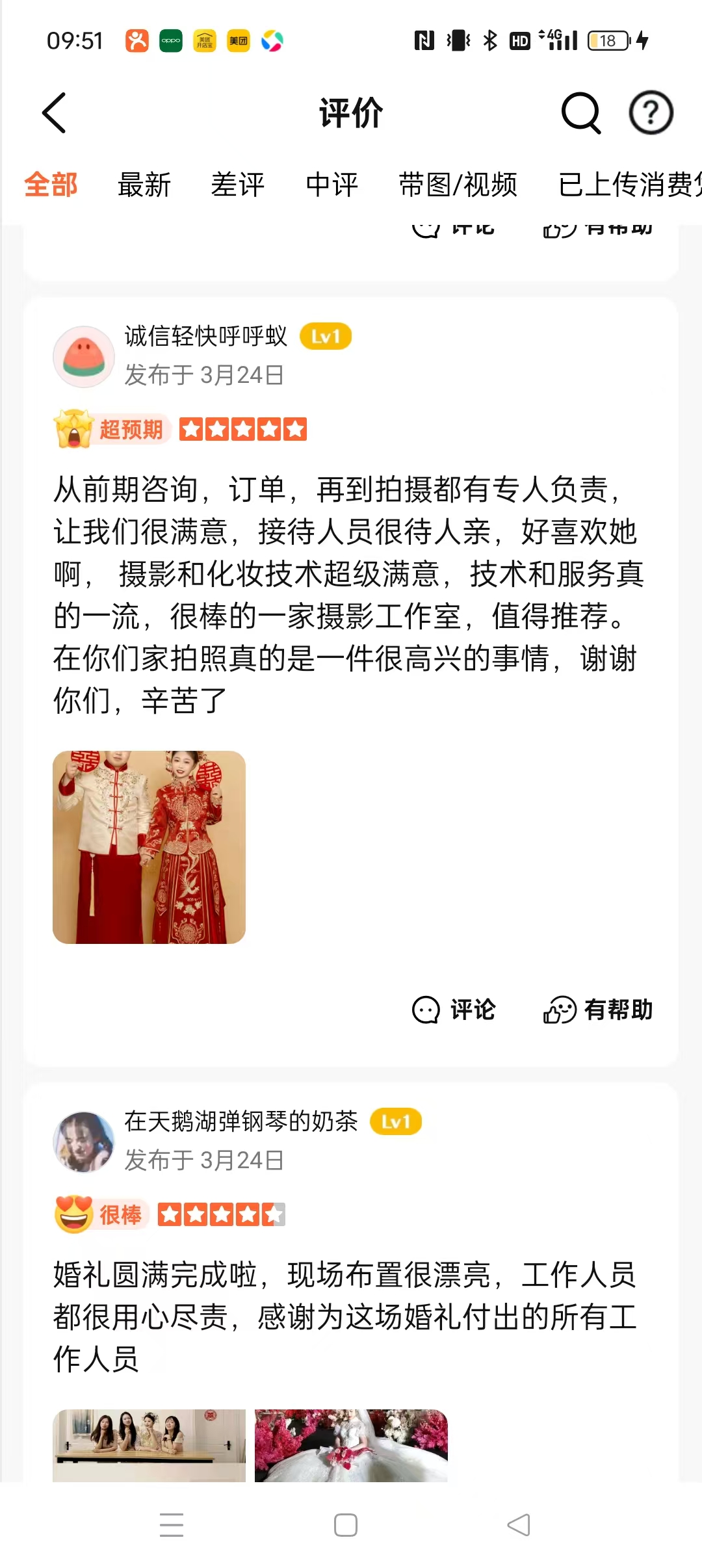Mark 诚信轻快呼呼蚁's review as 有帮助

pyautogui.click(x=598, y=1010)
